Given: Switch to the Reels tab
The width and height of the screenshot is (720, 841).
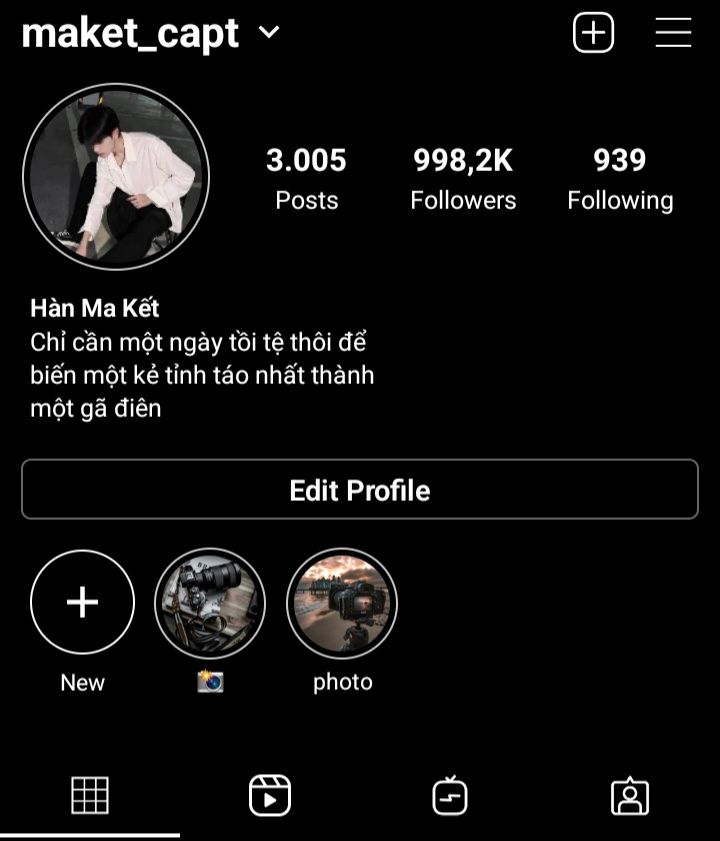Looking at the screenshot, I should 270,796.
